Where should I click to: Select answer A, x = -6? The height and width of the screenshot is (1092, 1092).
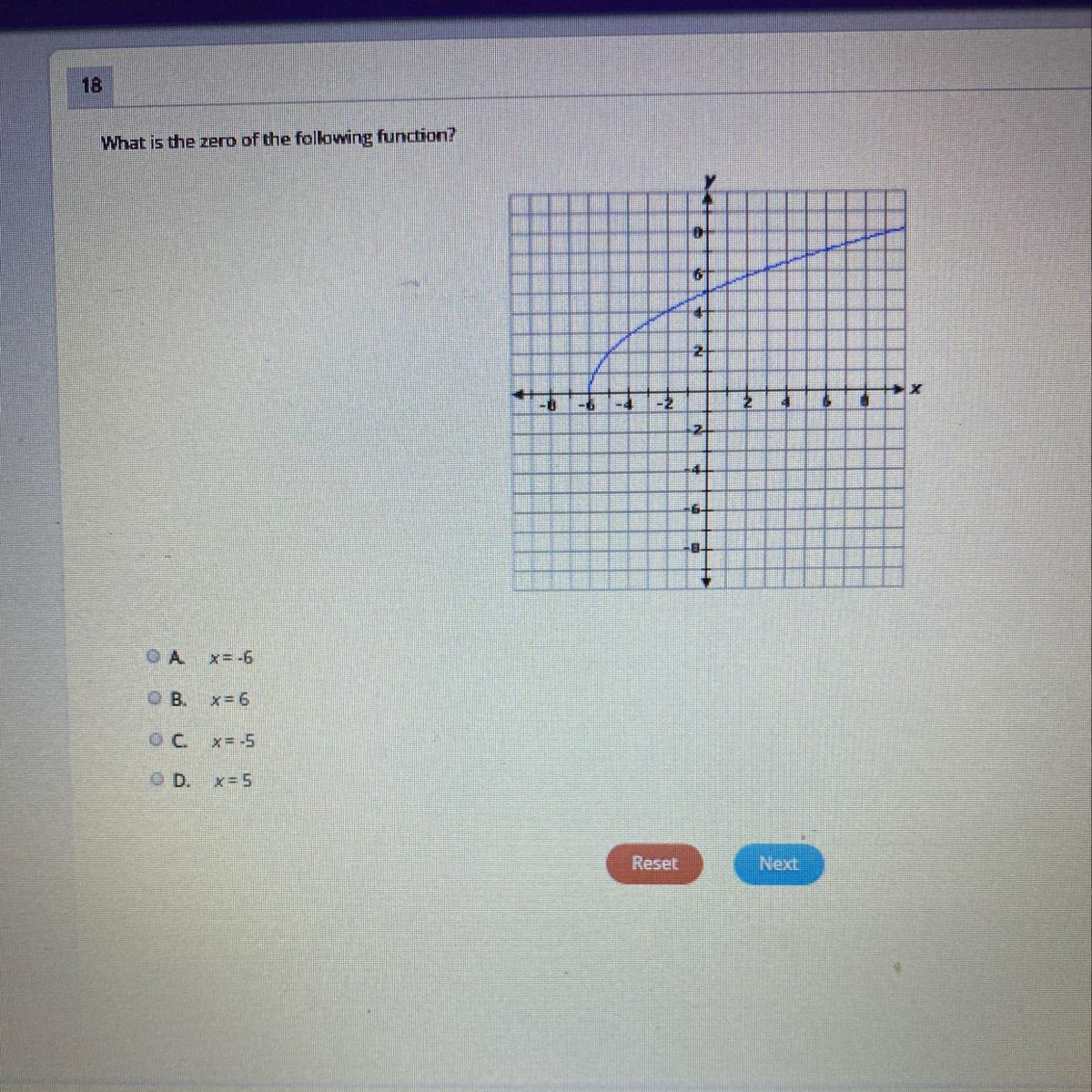tap(155, 656)
